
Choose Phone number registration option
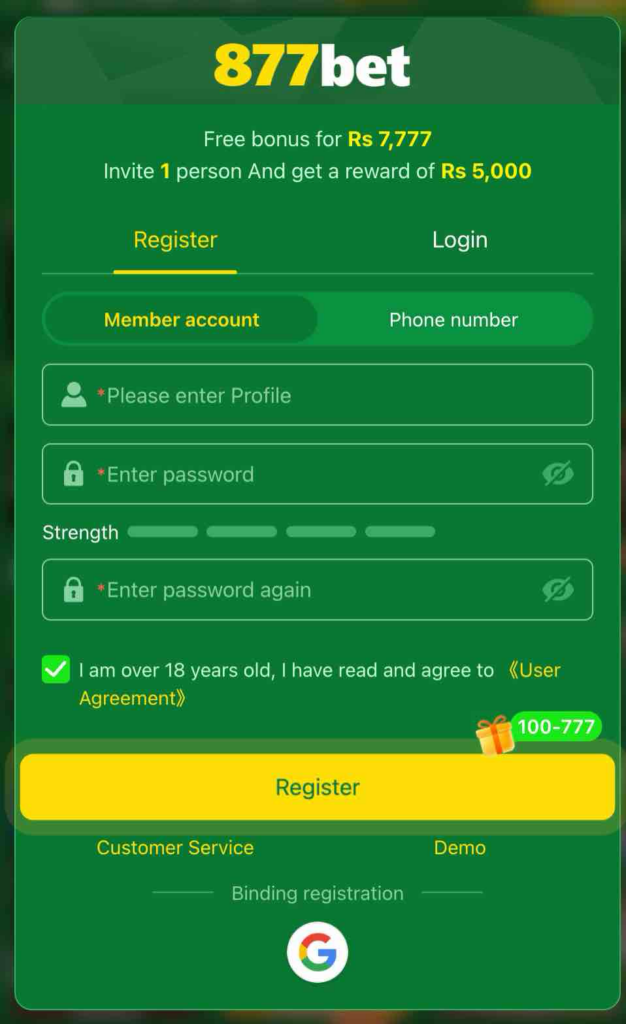[x=453, y=320]
